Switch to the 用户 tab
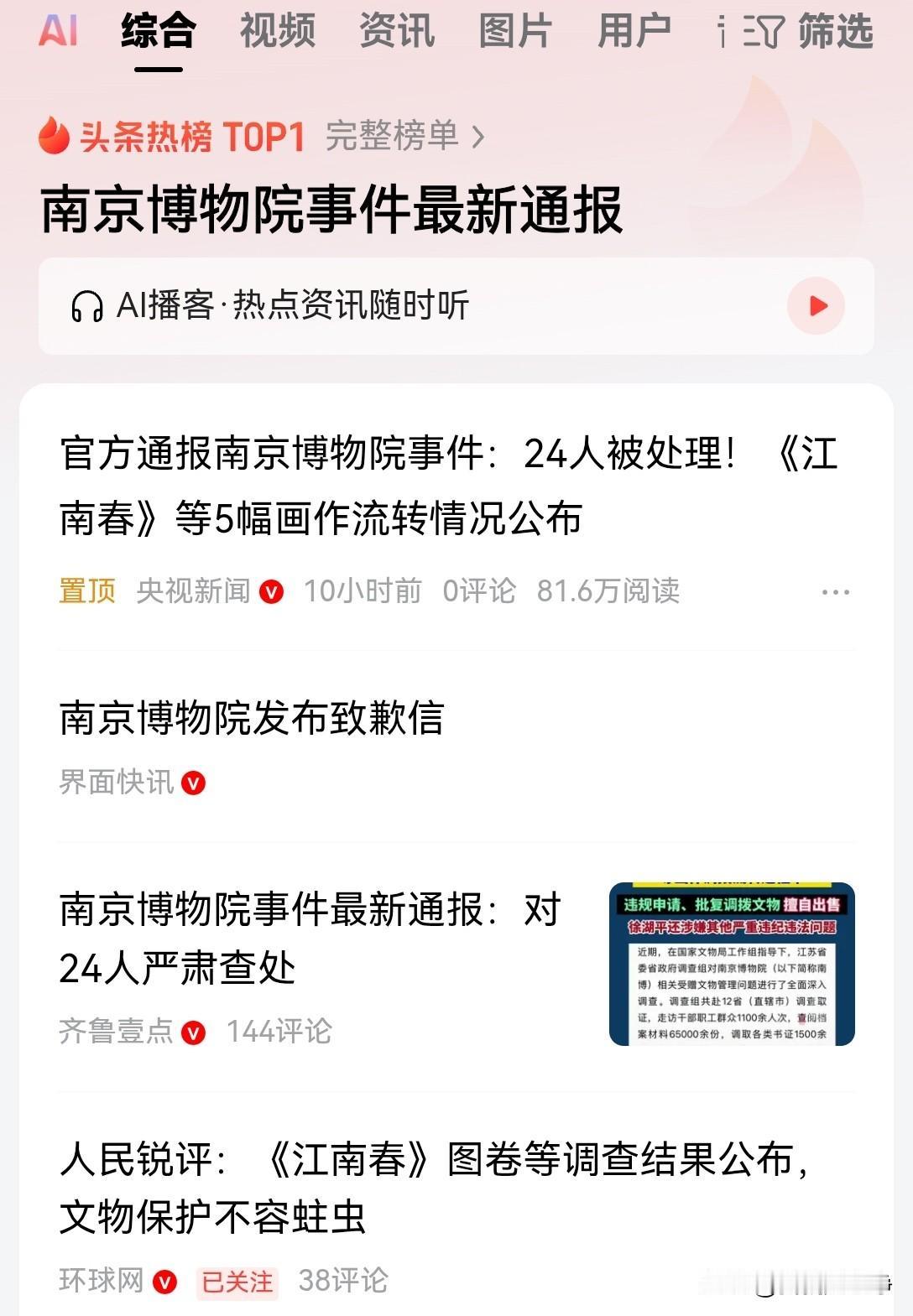Image resolution: width=913 pixels, height=1316 pixels. click(x=634, y=32)
